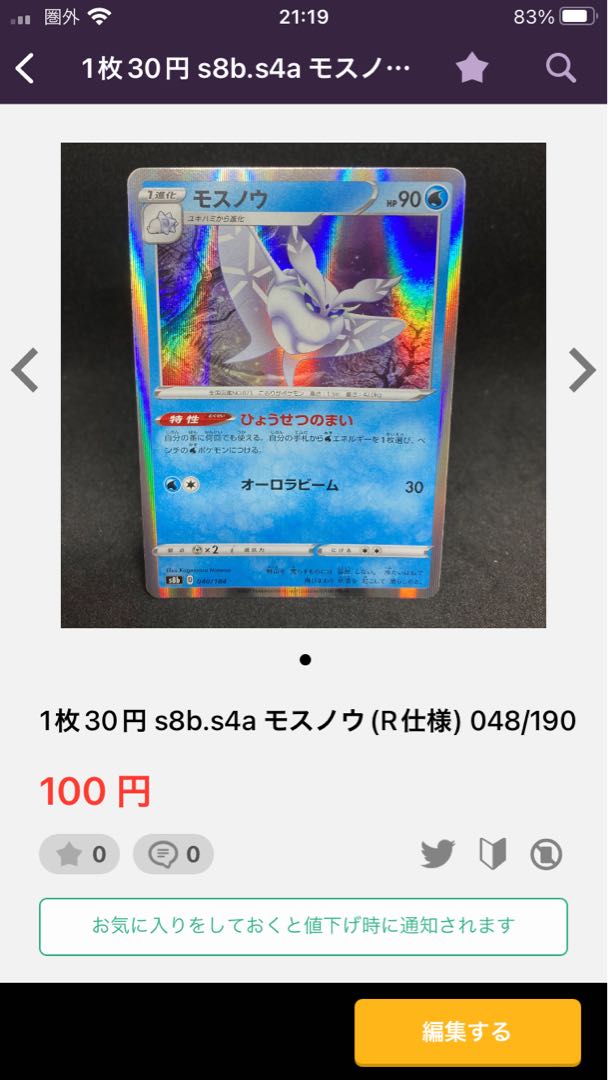
Task: Tap the お気に入り price-drop notification banner
Action: pyautogui.click(x=304, y=926)
